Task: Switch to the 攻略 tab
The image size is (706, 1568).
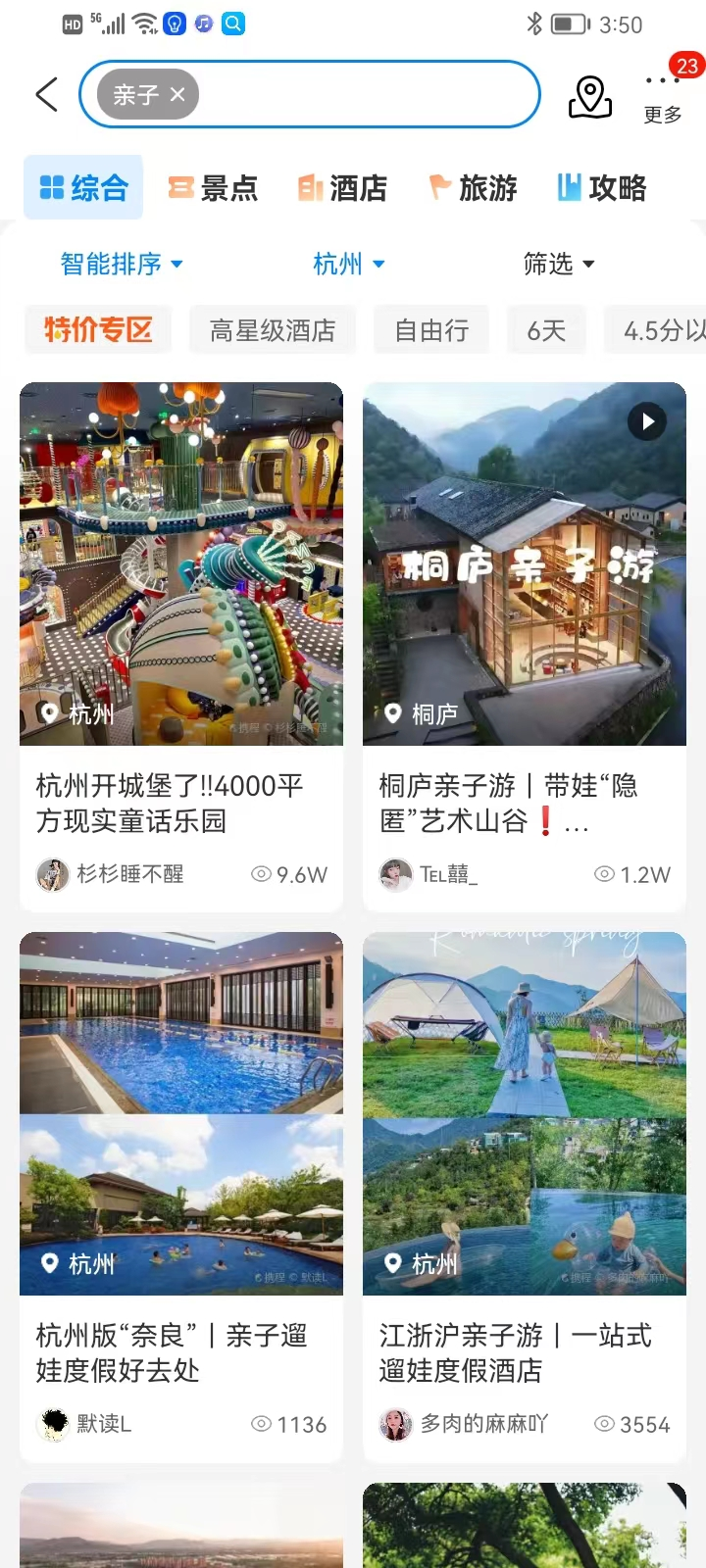Action: pos(601,187)
